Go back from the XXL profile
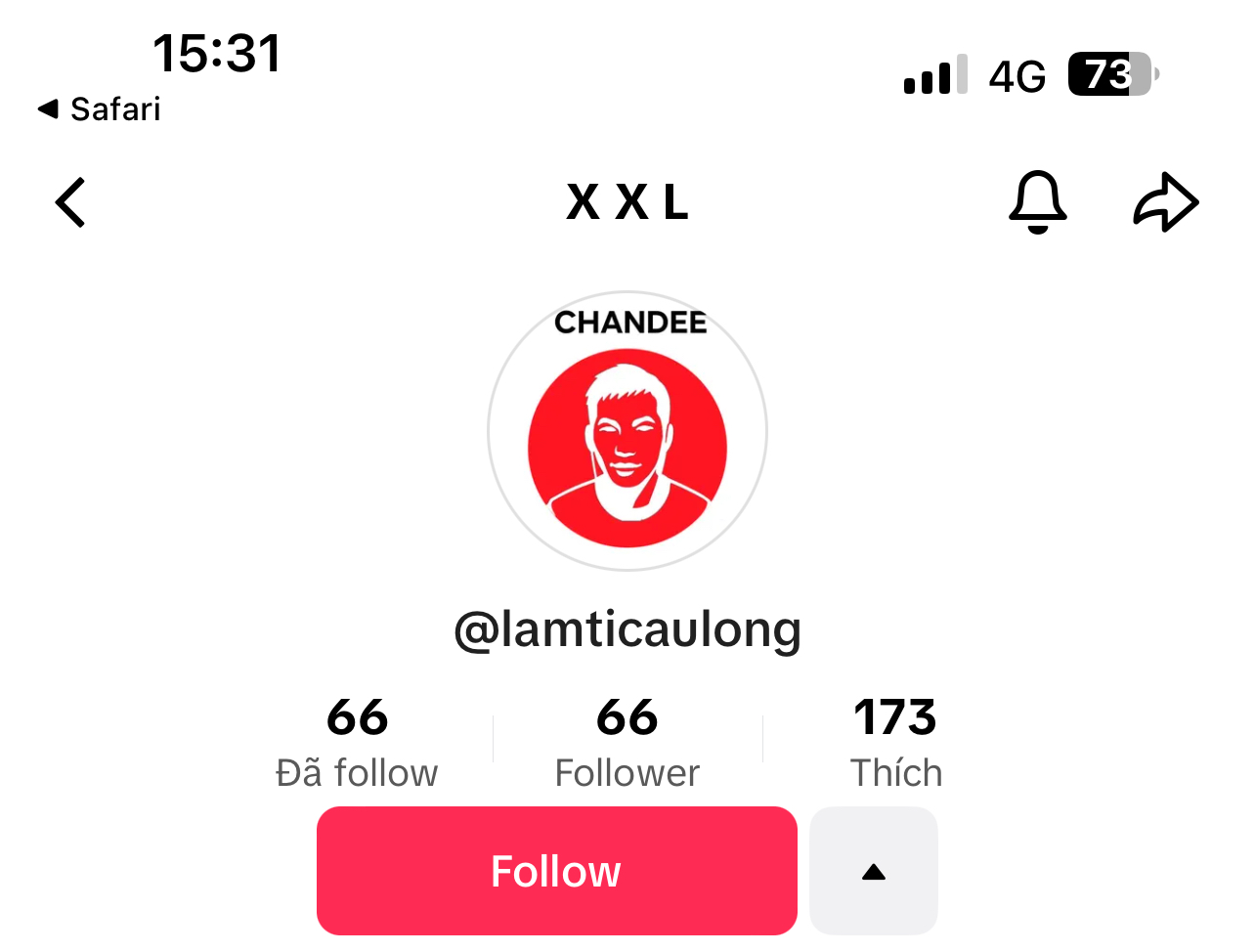1255x952 pixels. 71,203
